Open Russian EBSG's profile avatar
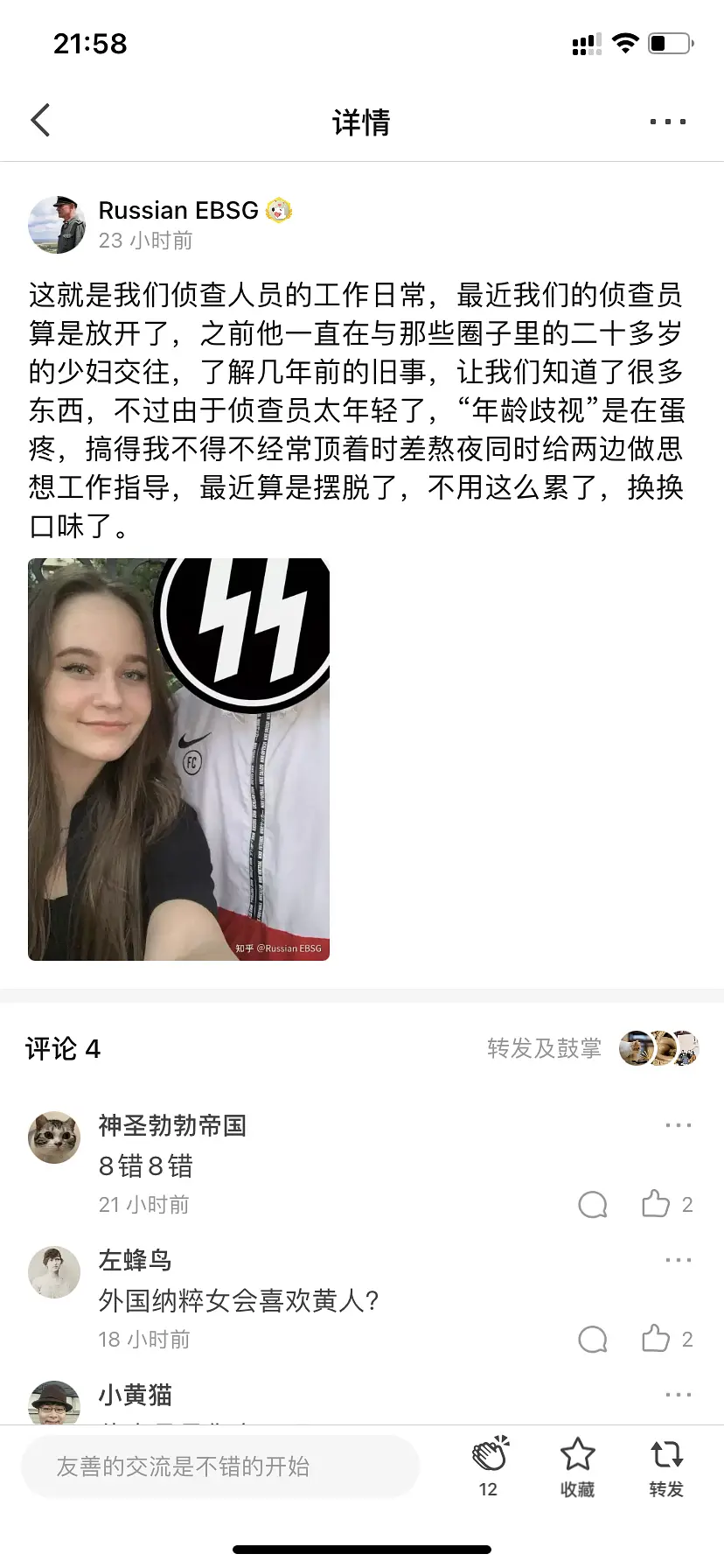The width and height of the screenshot is (724, 1568). pyautogui.click(x=57, y=225)
